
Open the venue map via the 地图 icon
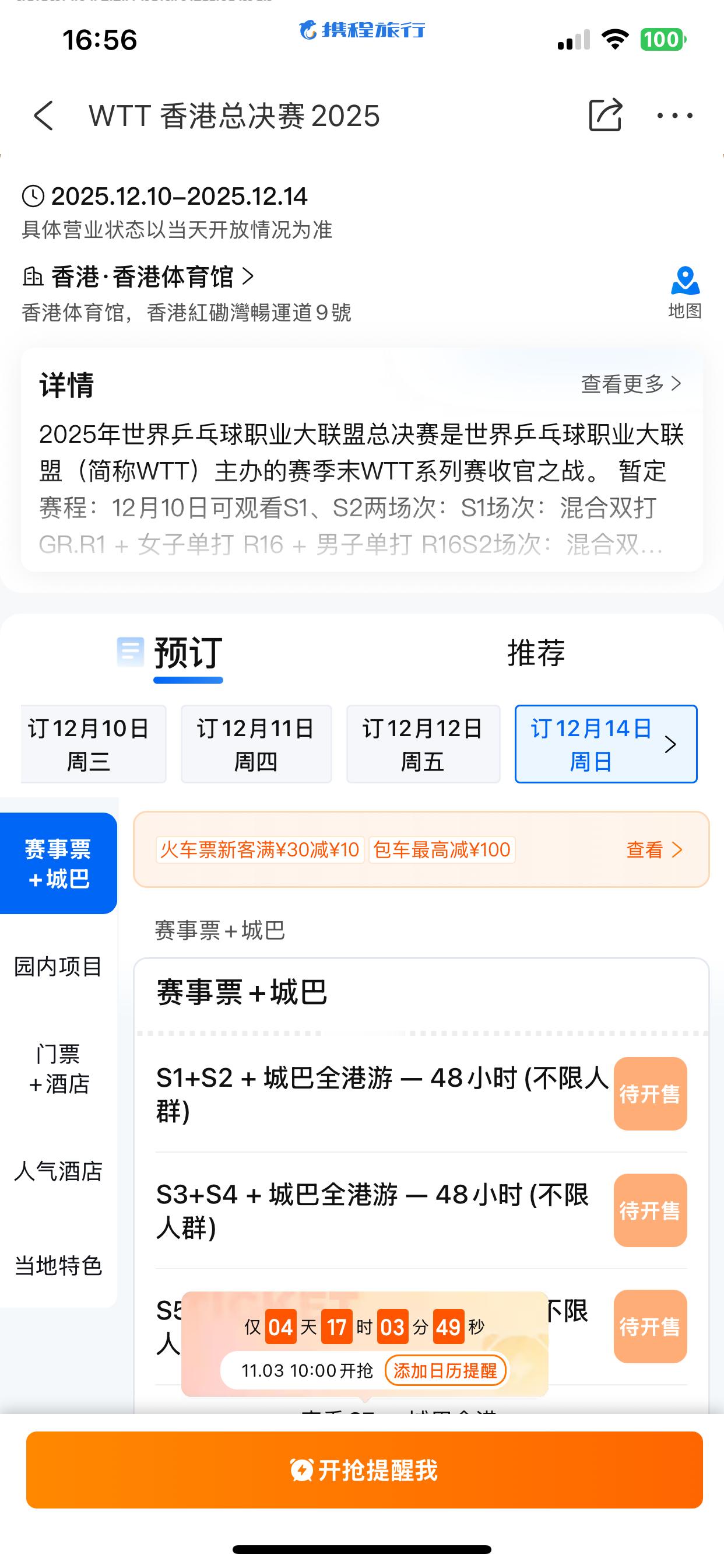pyautogui.click(x=684, y=282)
